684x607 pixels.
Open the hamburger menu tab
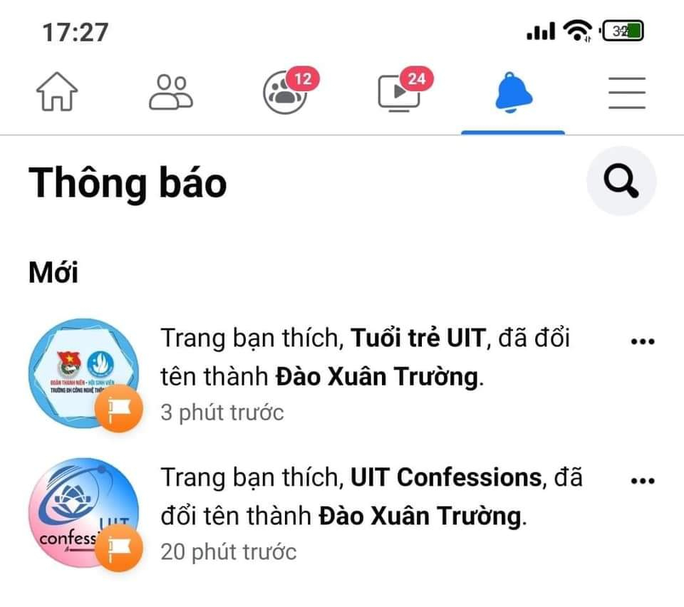(627, 93)
